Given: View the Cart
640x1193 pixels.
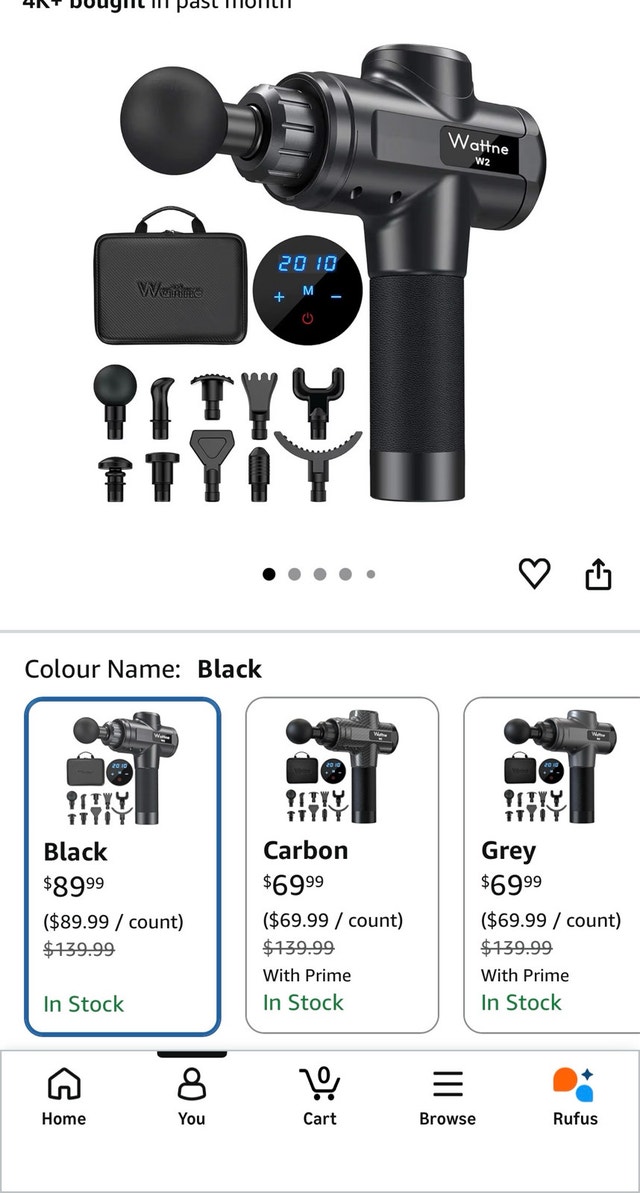Looking at the screenshot, I should click(320, 1096).
